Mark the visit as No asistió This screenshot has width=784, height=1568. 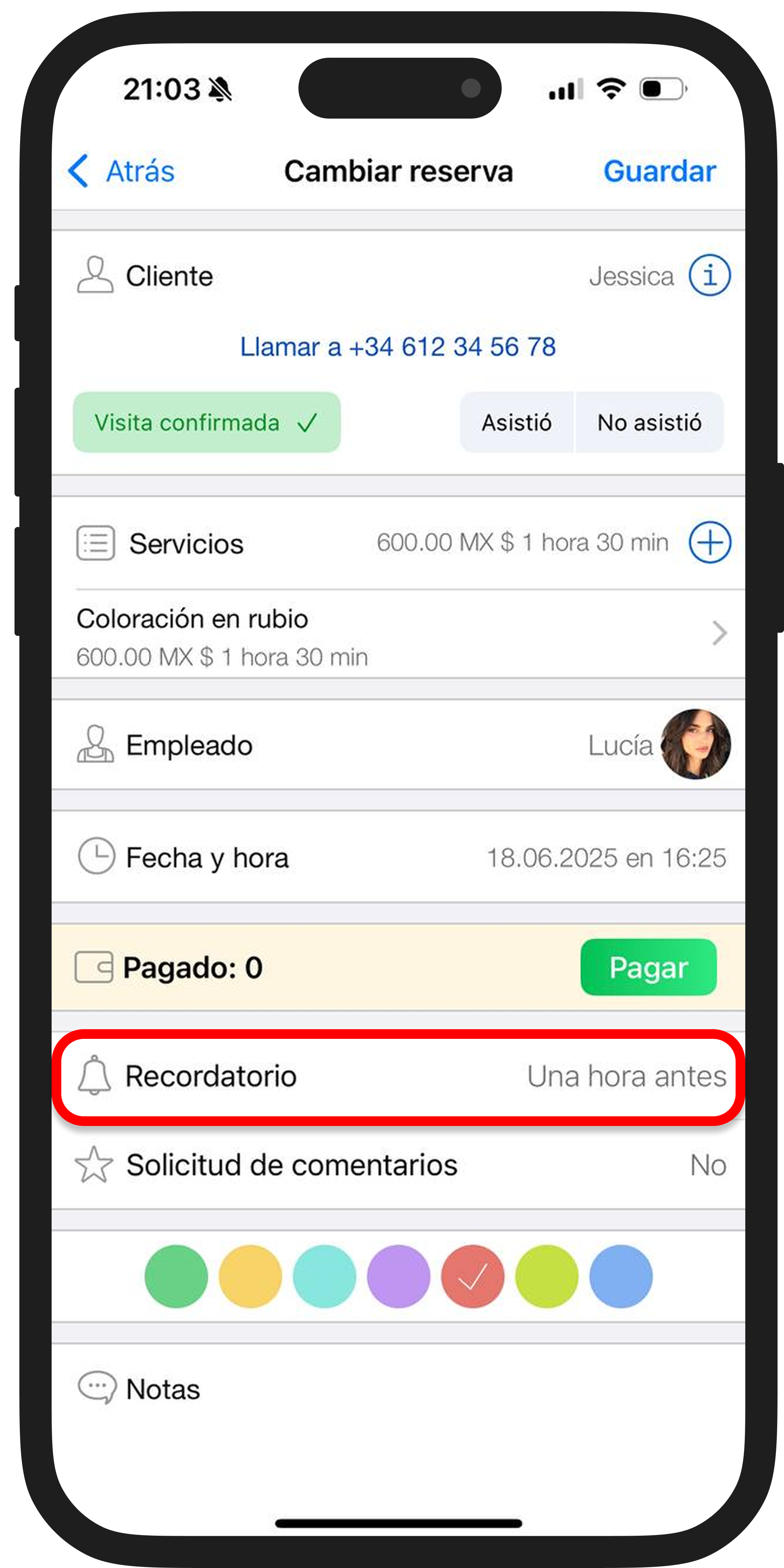tap(649, 422)
